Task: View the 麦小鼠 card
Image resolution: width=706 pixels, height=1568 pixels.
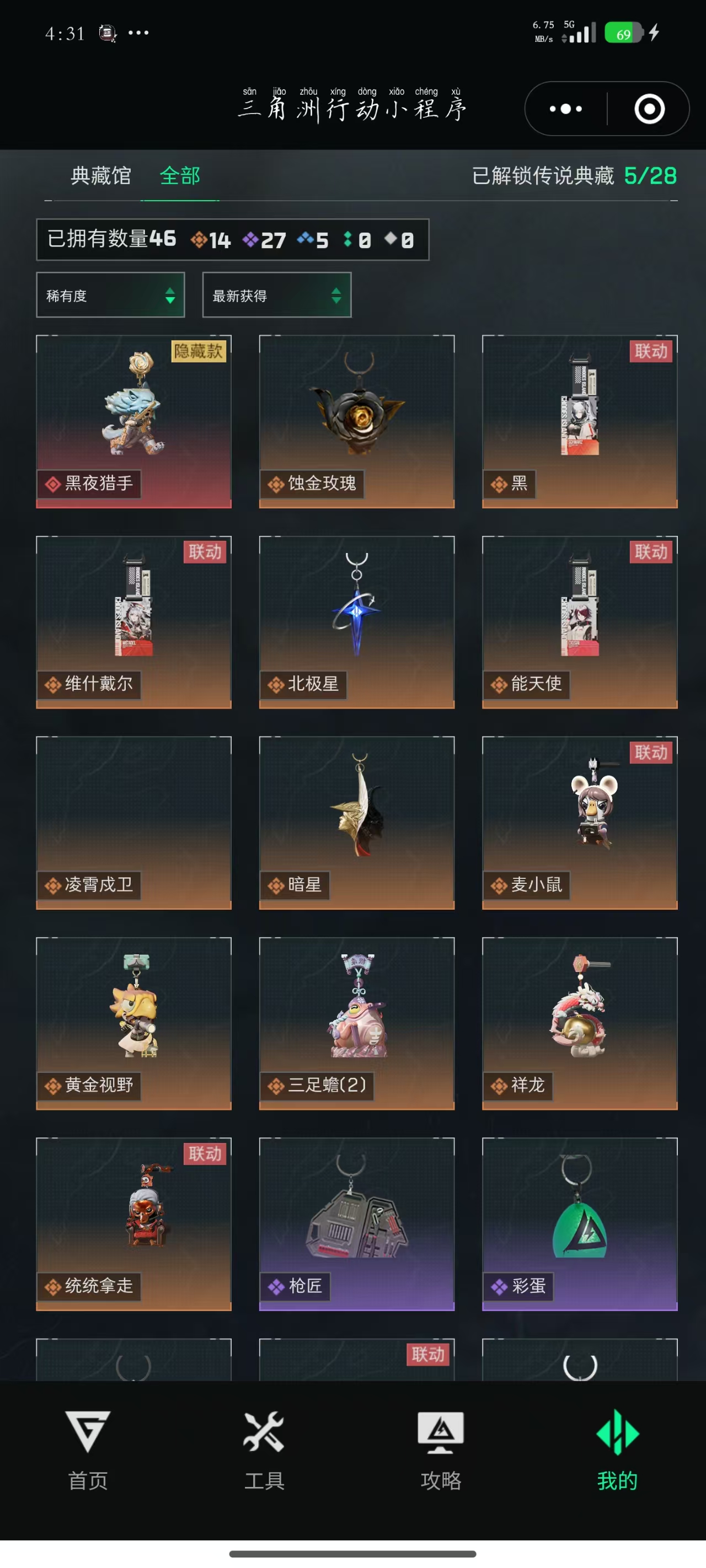Action: (580, 823)
